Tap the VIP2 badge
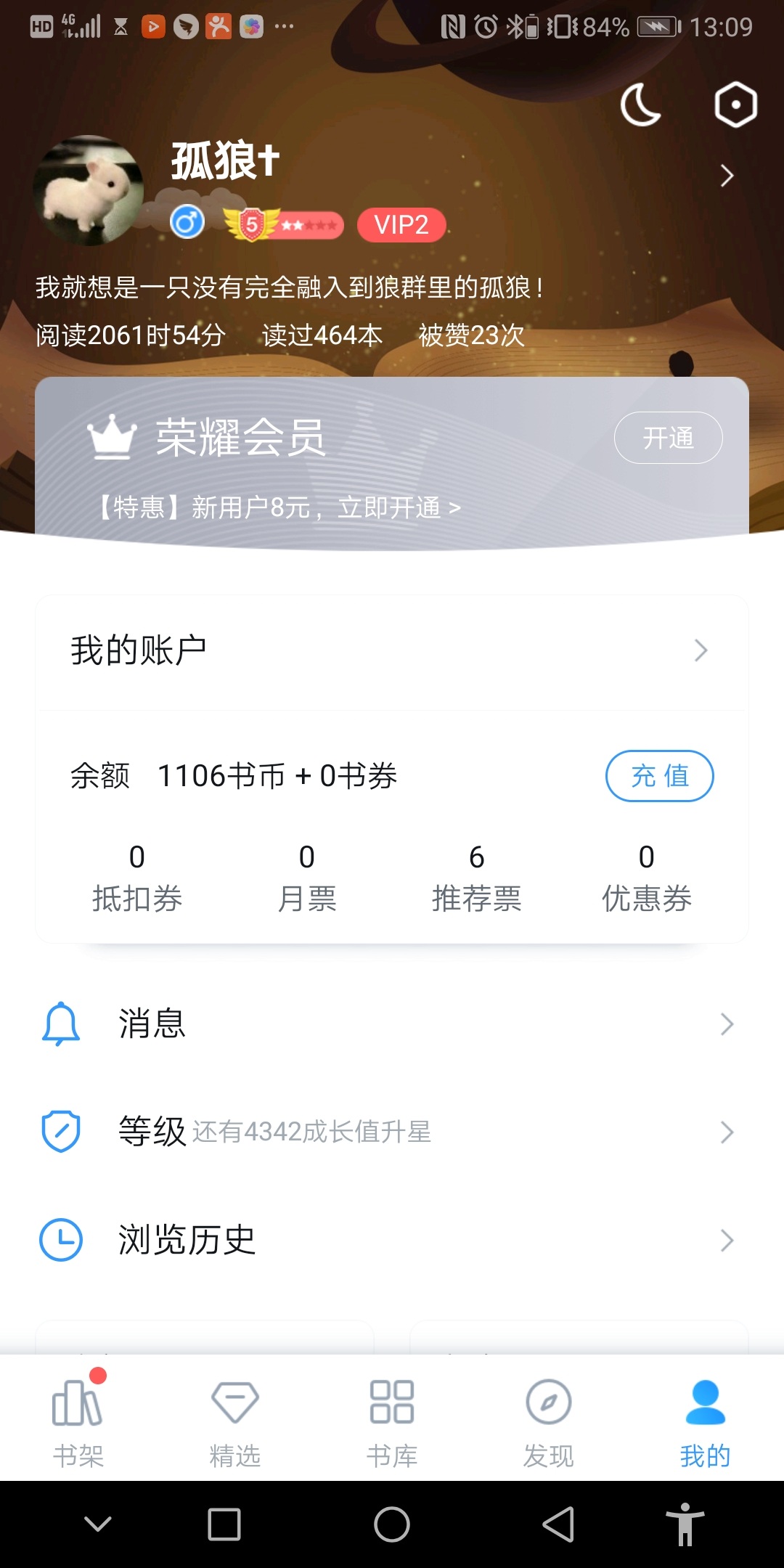784x1568 pixels. click(x=401, y=225)
